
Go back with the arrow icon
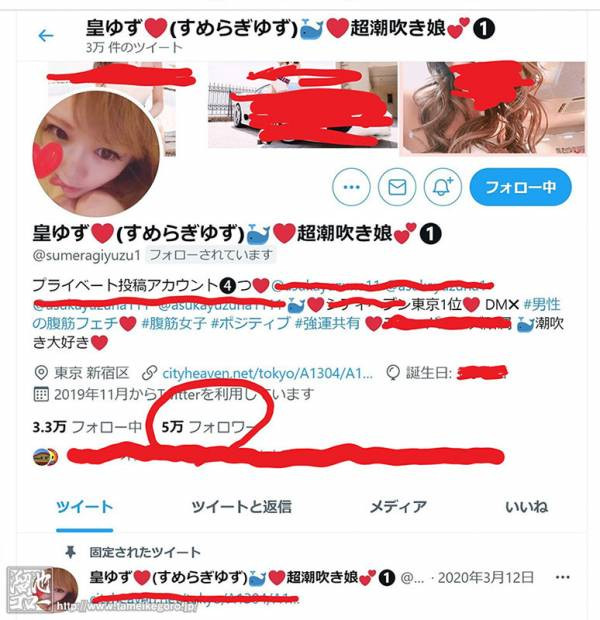[45, 36]
